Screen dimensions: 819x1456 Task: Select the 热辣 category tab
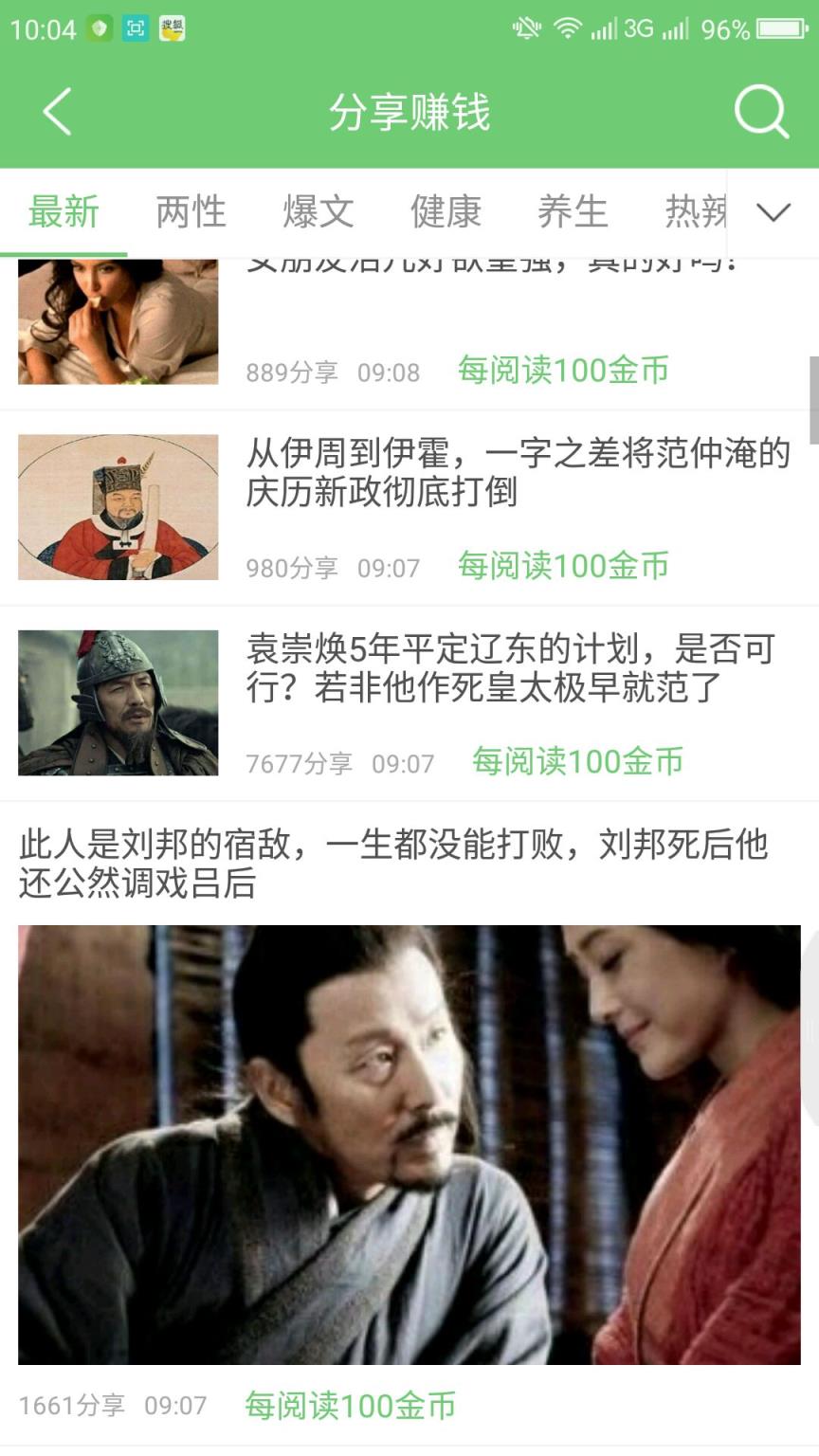(x=697, y=211)
